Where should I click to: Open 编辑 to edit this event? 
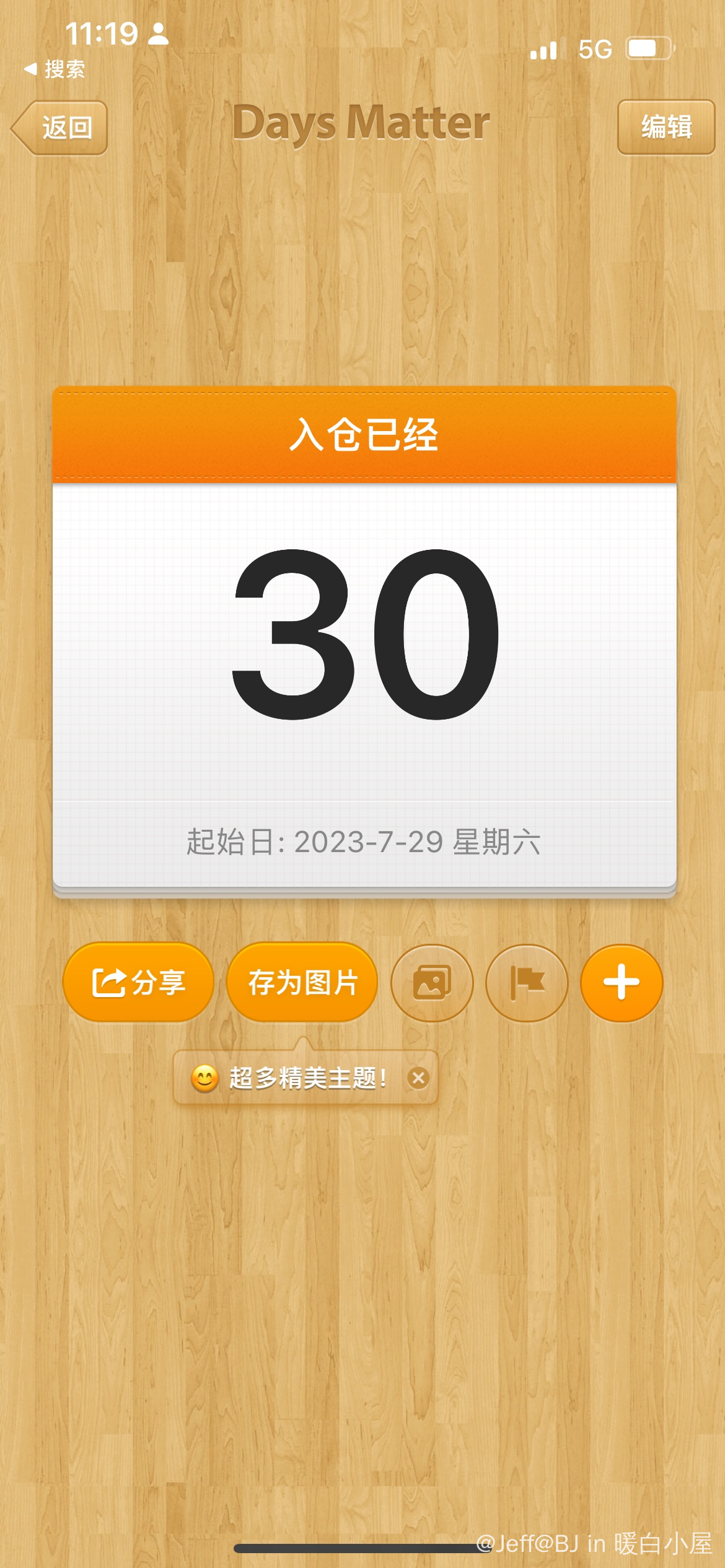pos(666,127)
